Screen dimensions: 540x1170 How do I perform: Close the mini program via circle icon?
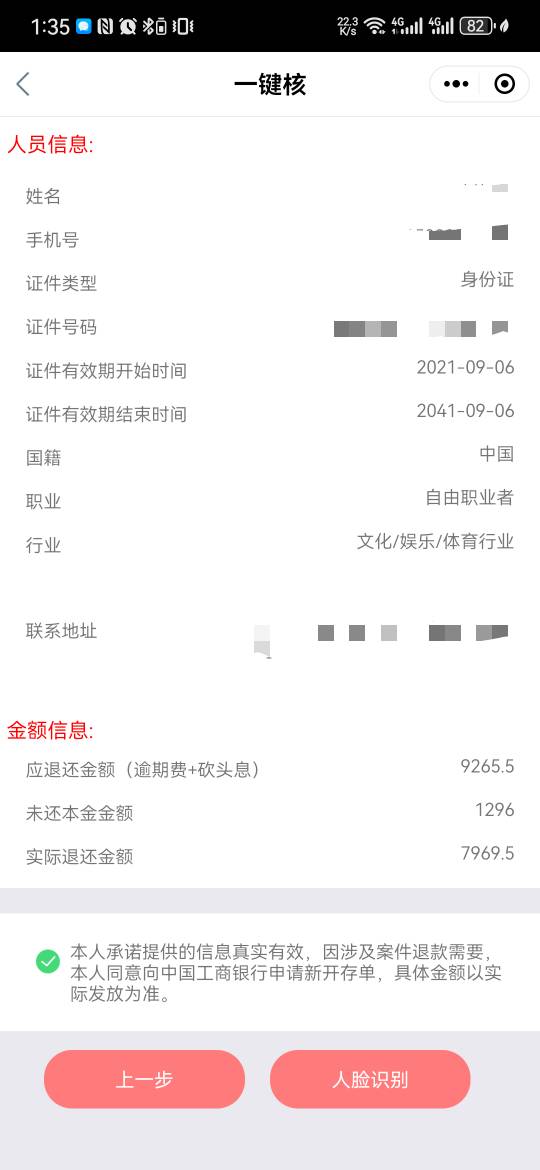505,84
